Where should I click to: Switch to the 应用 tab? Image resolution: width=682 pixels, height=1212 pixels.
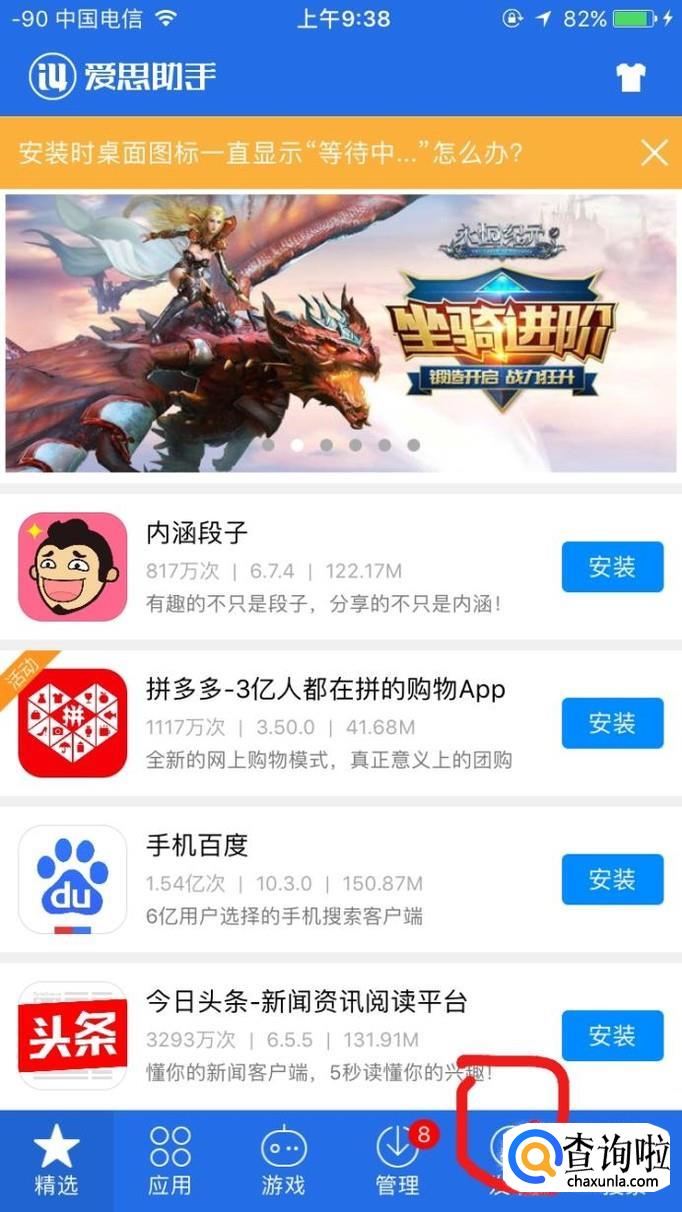pyautogui.click(x=170, y=1160)
